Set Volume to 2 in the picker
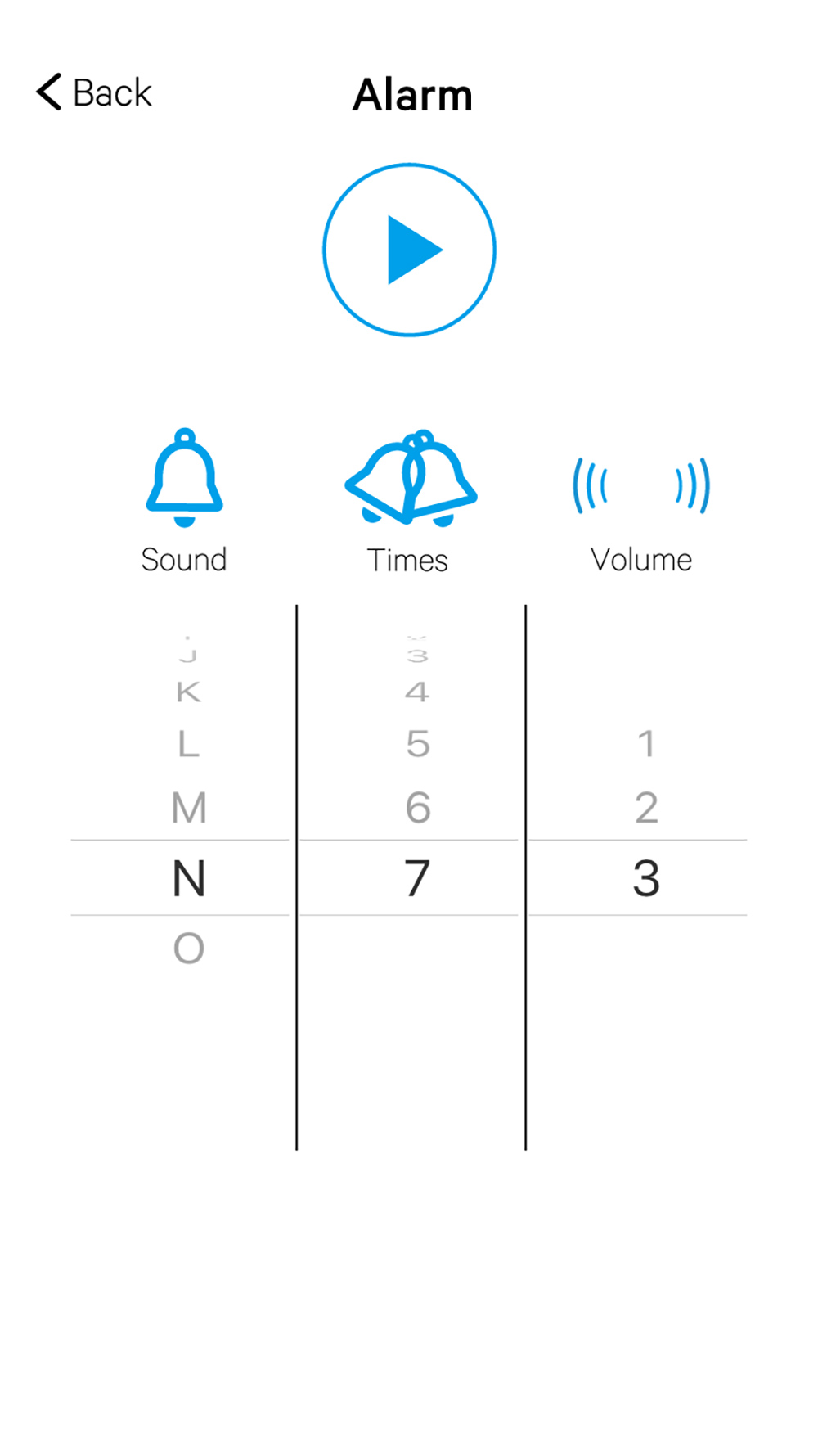This screenshot has height=1456, width=818. [646, 808]
